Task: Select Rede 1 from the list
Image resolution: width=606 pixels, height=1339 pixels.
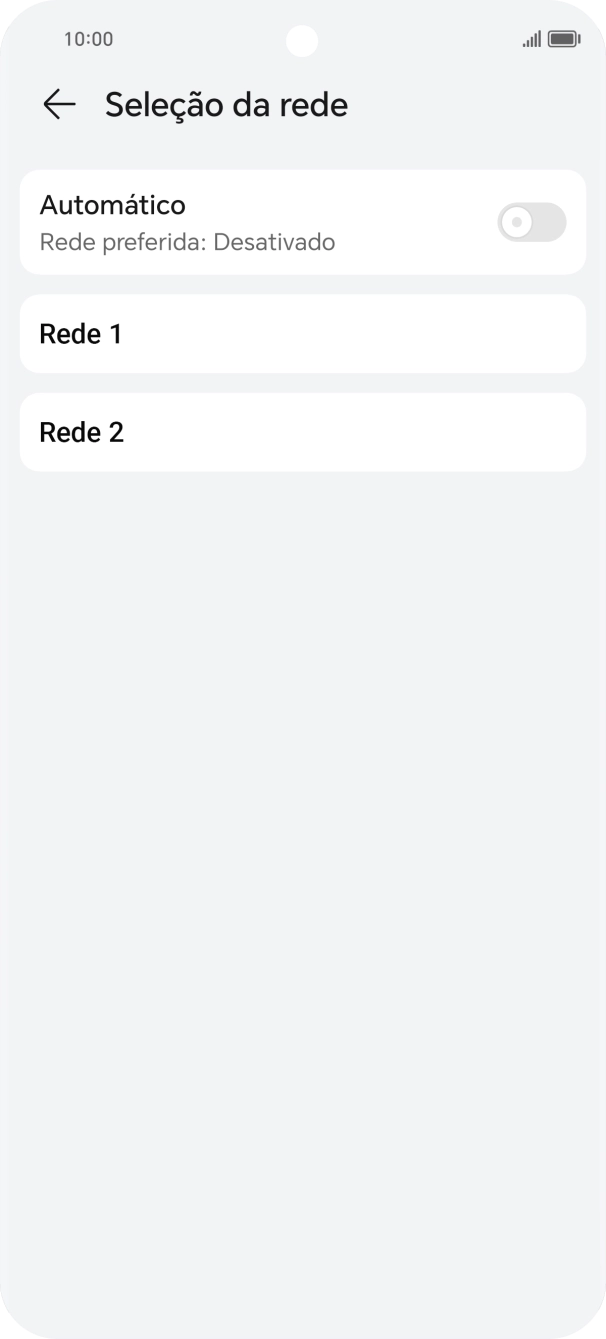Action: coord(302,334)
